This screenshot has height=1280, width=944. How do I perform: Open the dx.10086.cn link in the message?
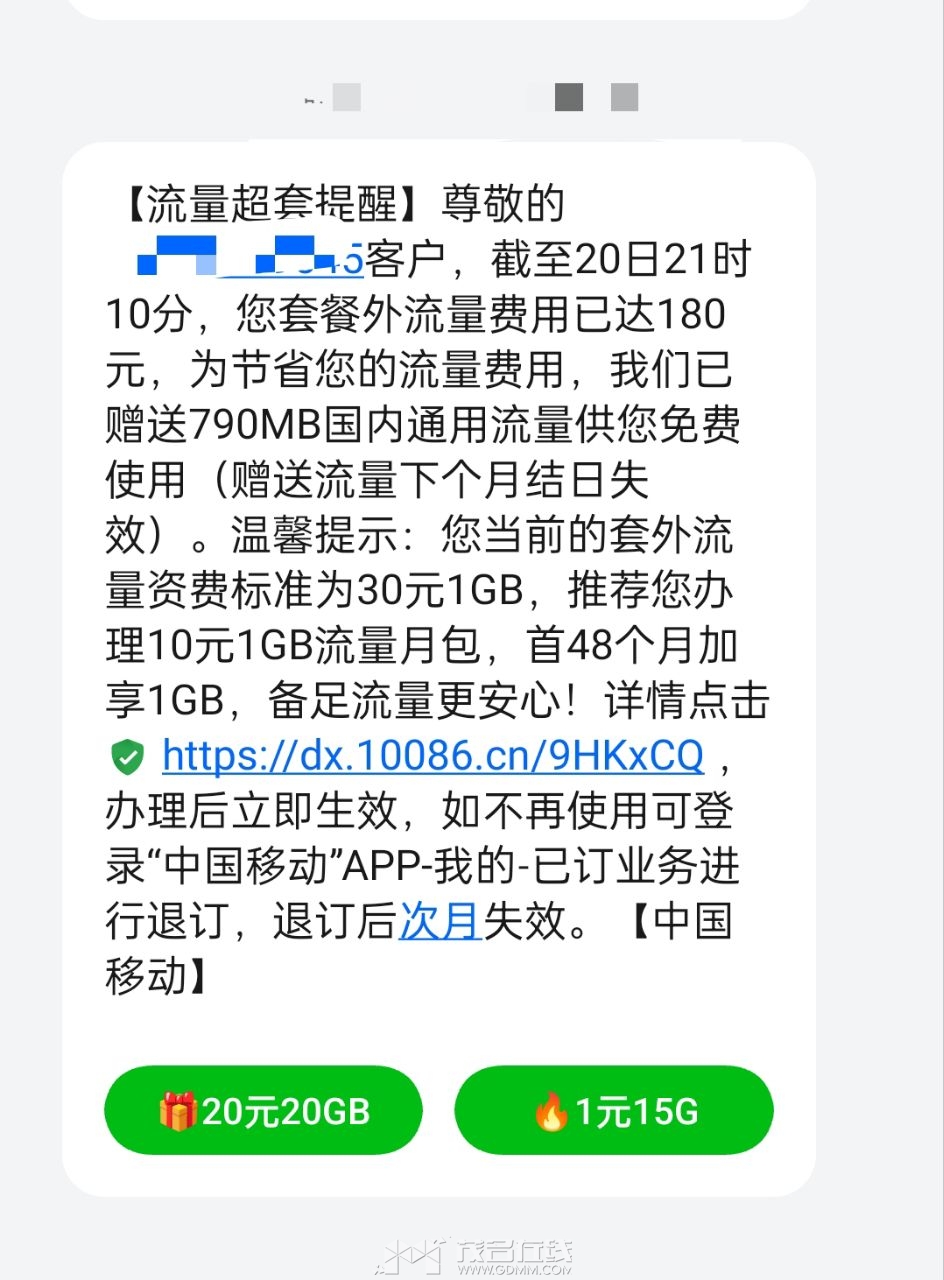432,757
